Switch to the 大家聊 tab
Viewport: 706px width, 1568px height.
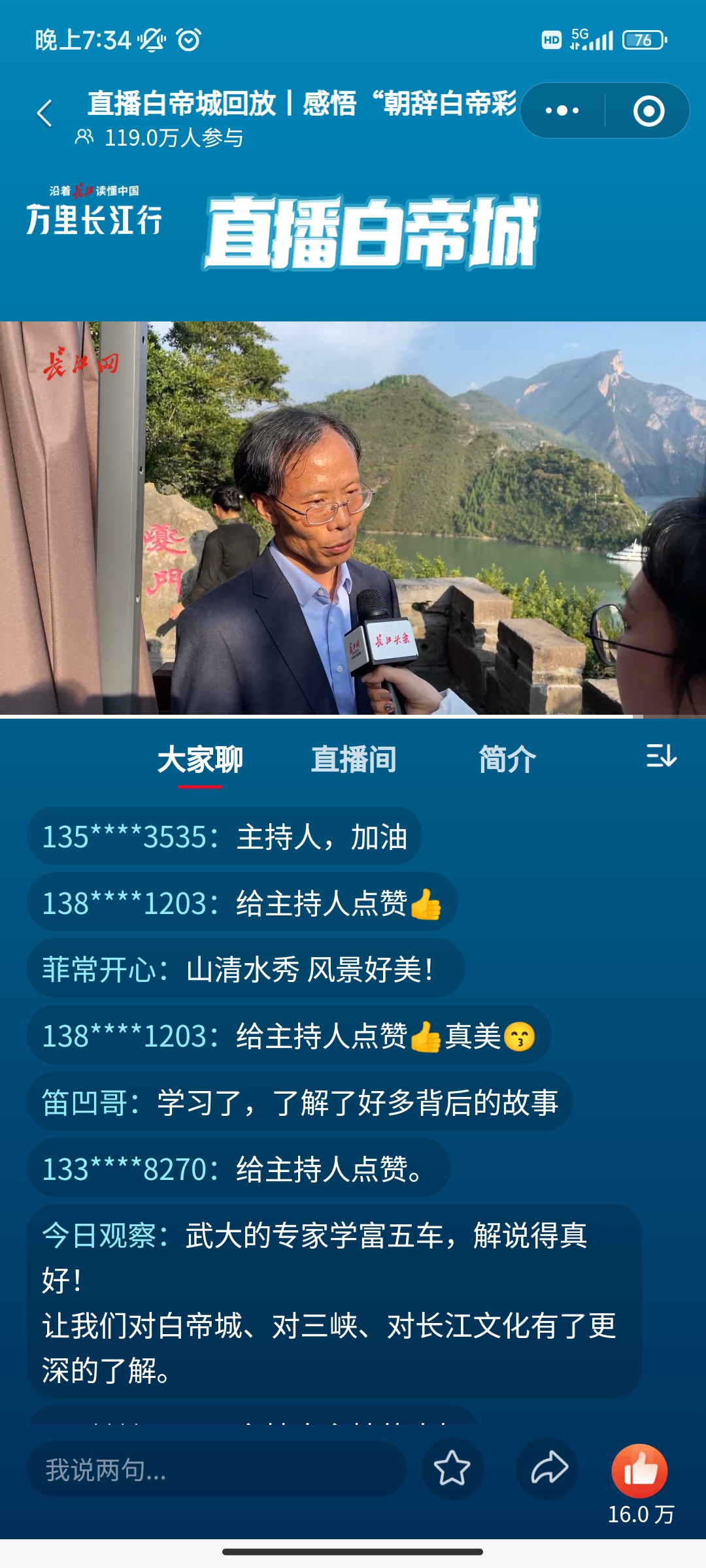click(200, 759)
